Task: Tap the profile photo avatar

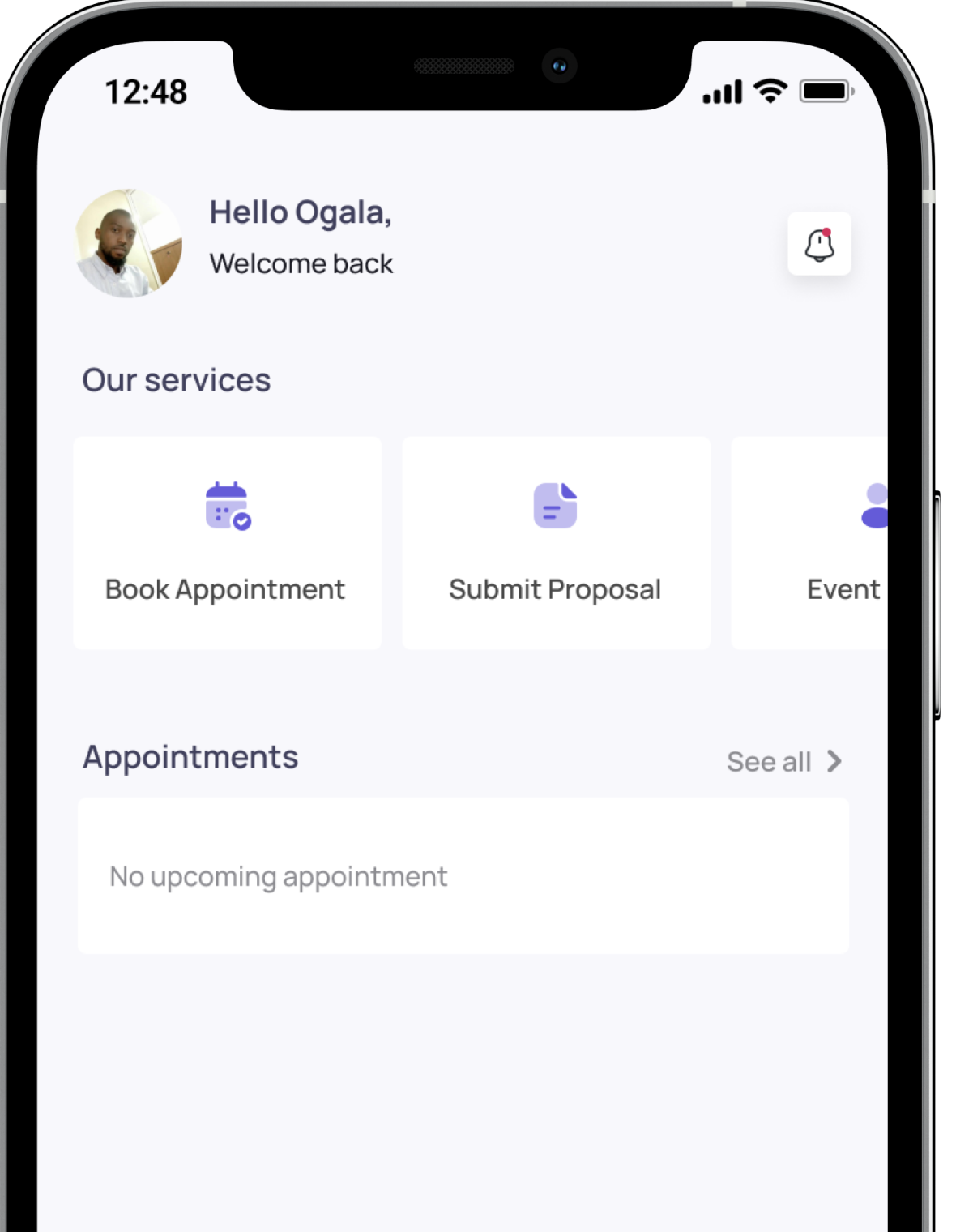Action: pos(129,244)
